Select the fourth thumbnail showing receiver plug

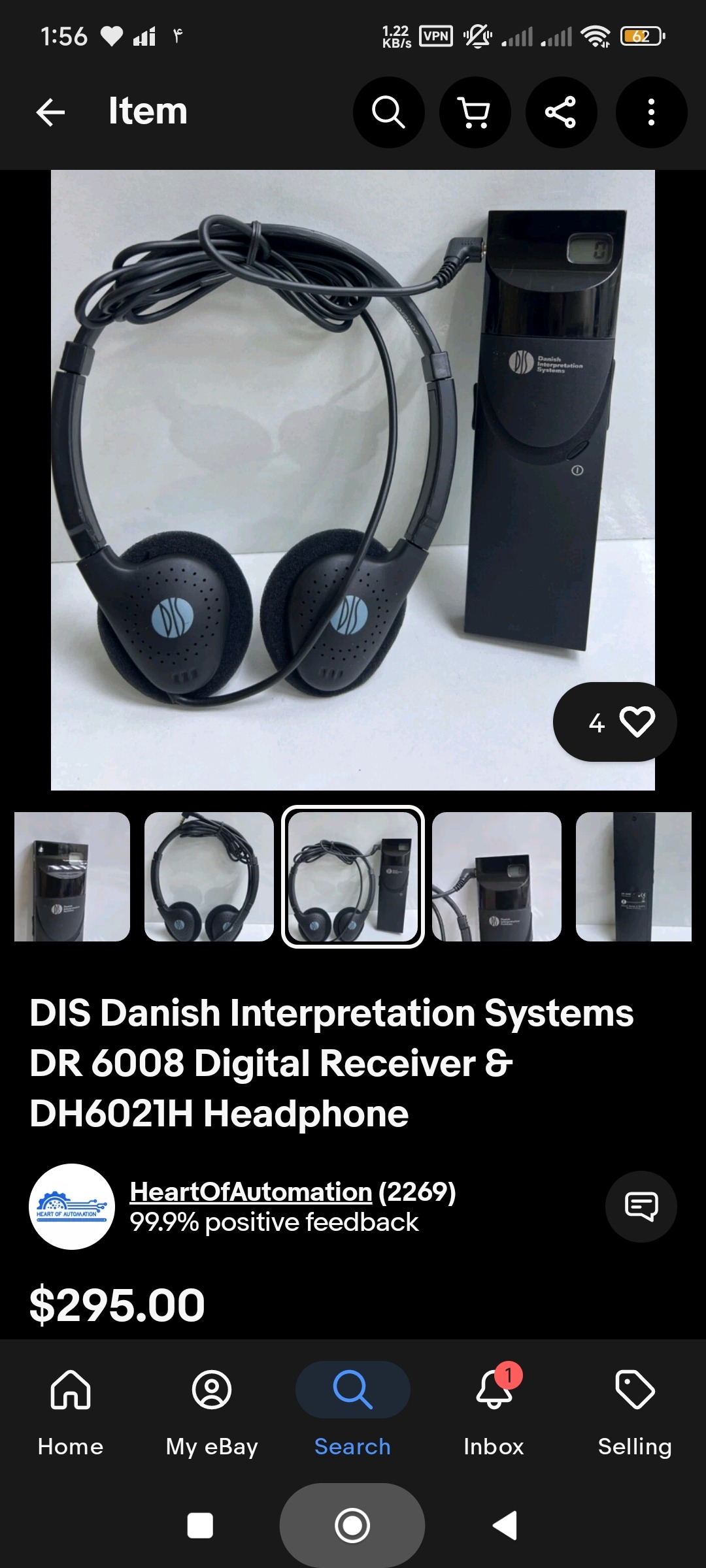tap(497, 876)
